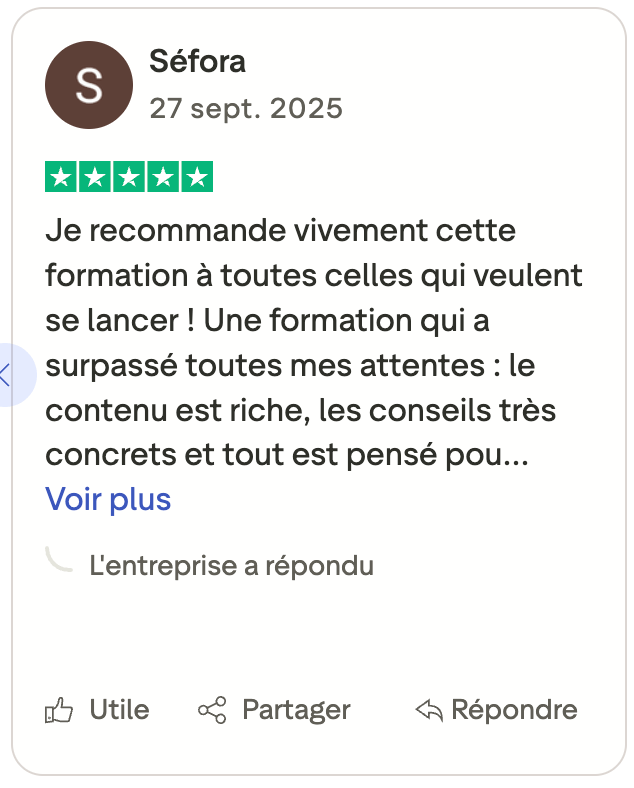Share this review via Partager
Image resolution: width=634 pixels, height=788 pixels.
274,711
